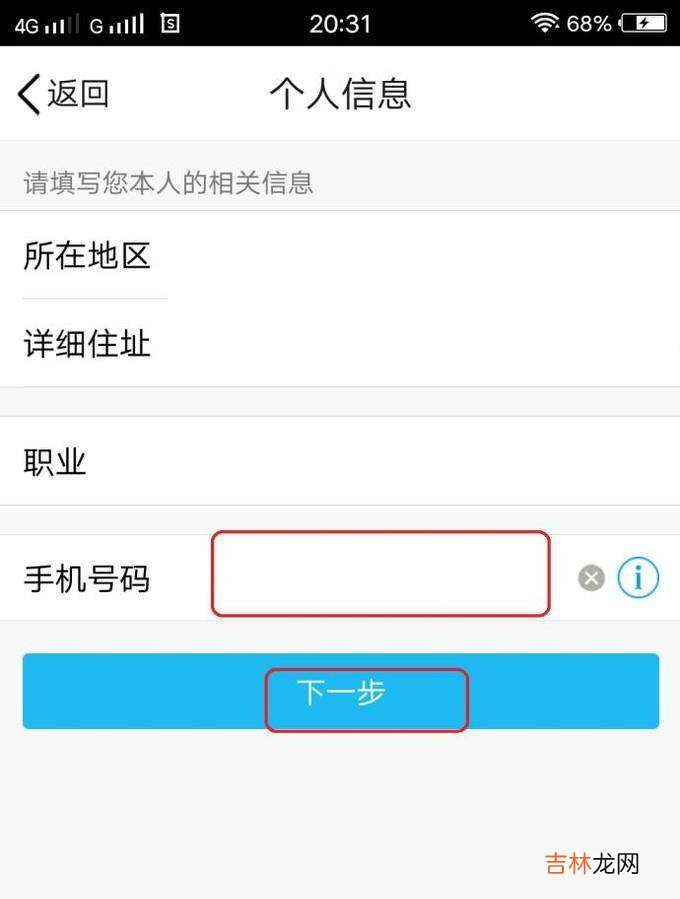This screenshot has width=680, height=899.
Task: Focus the 手机号码 phone number field
Action: click(x=380, y=576)
